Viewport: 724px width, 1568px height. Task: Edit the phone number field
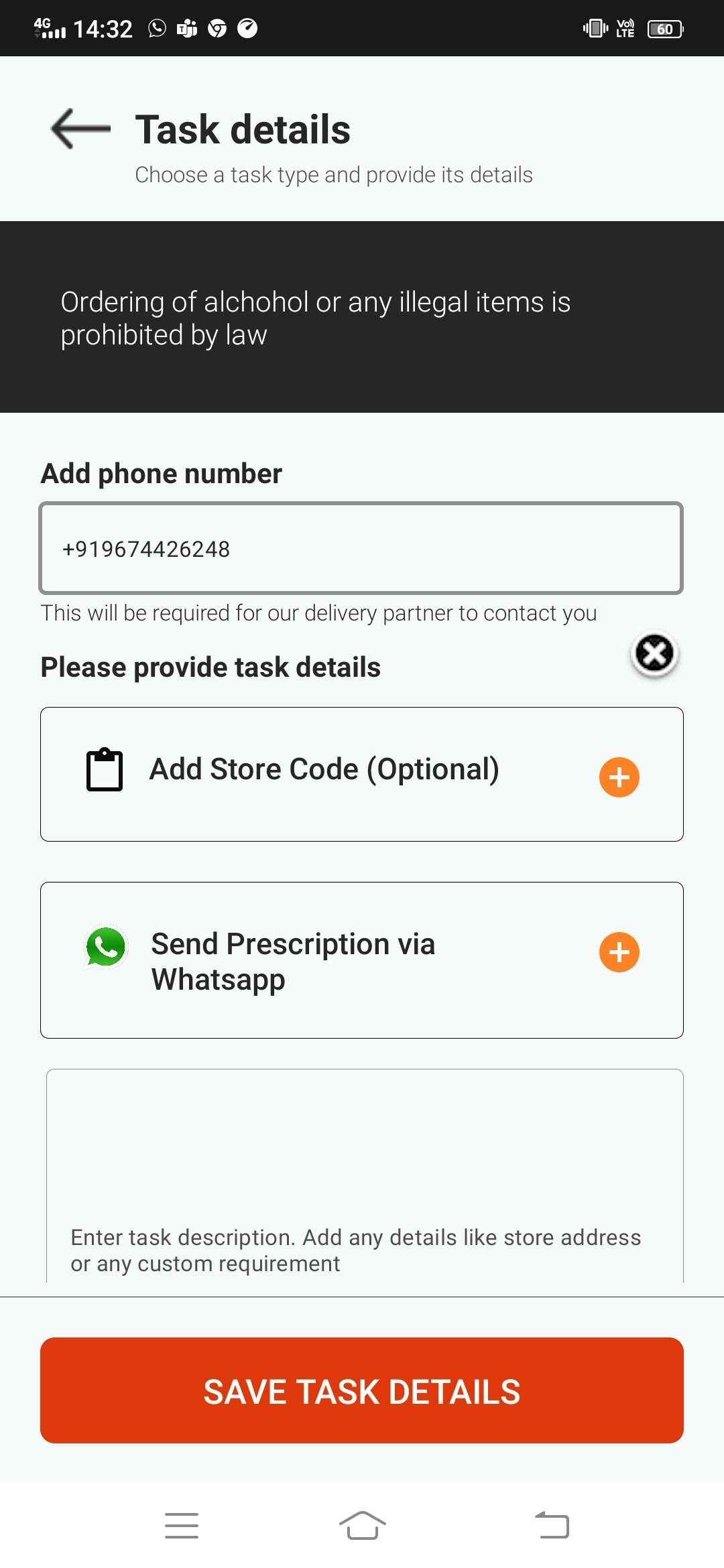(x=361, y=548)
